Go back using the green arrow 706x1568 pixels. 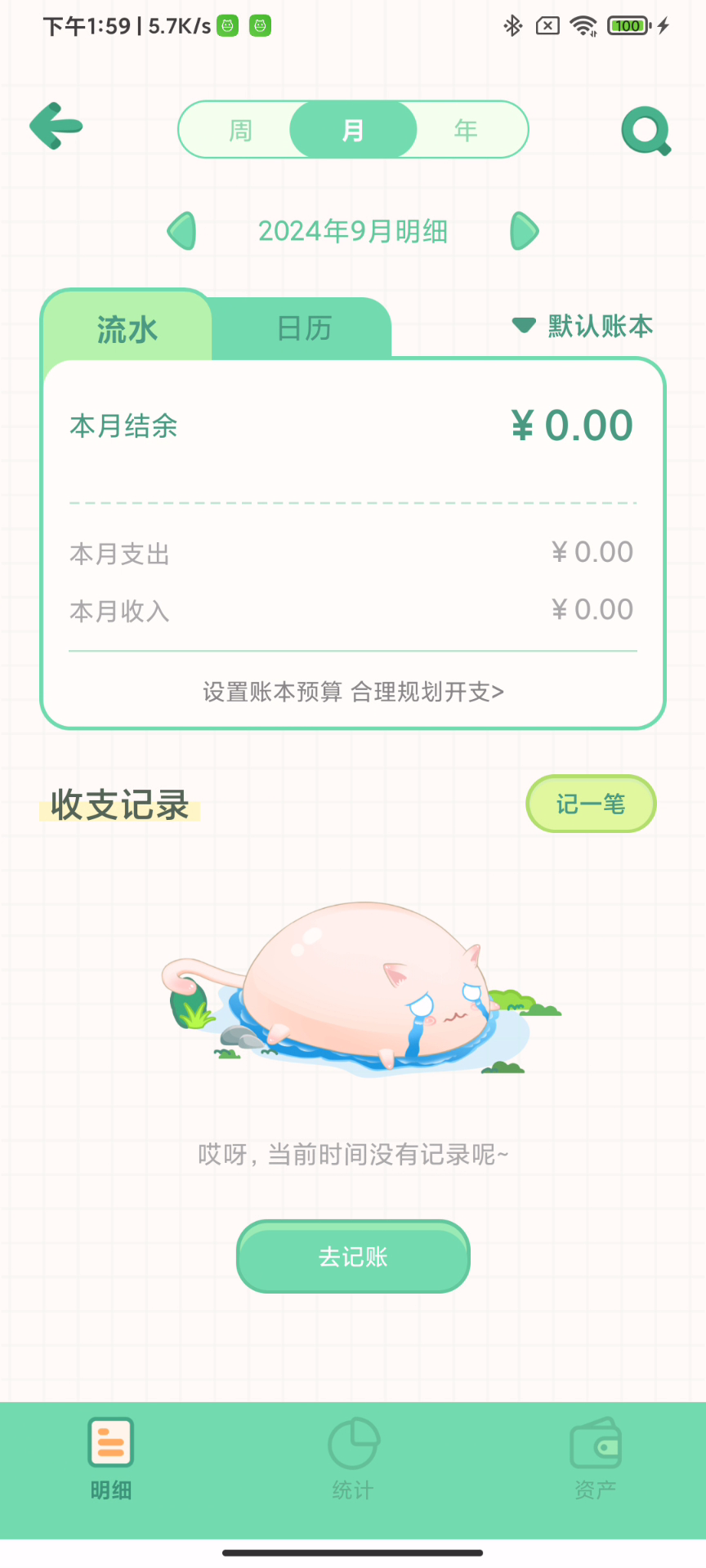point(56,127)
